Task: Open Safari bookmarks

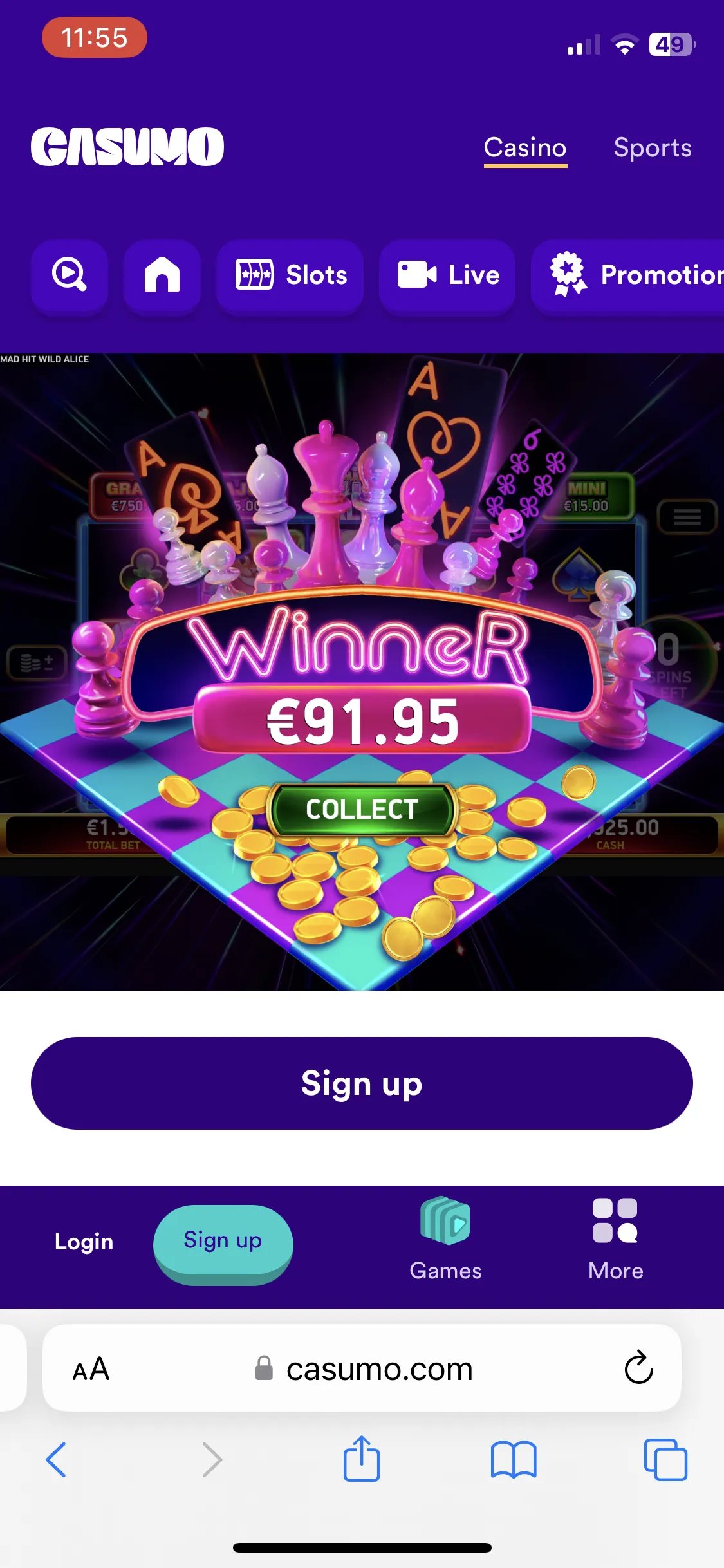Action: pyautogui.click(x=513, y=1460)
